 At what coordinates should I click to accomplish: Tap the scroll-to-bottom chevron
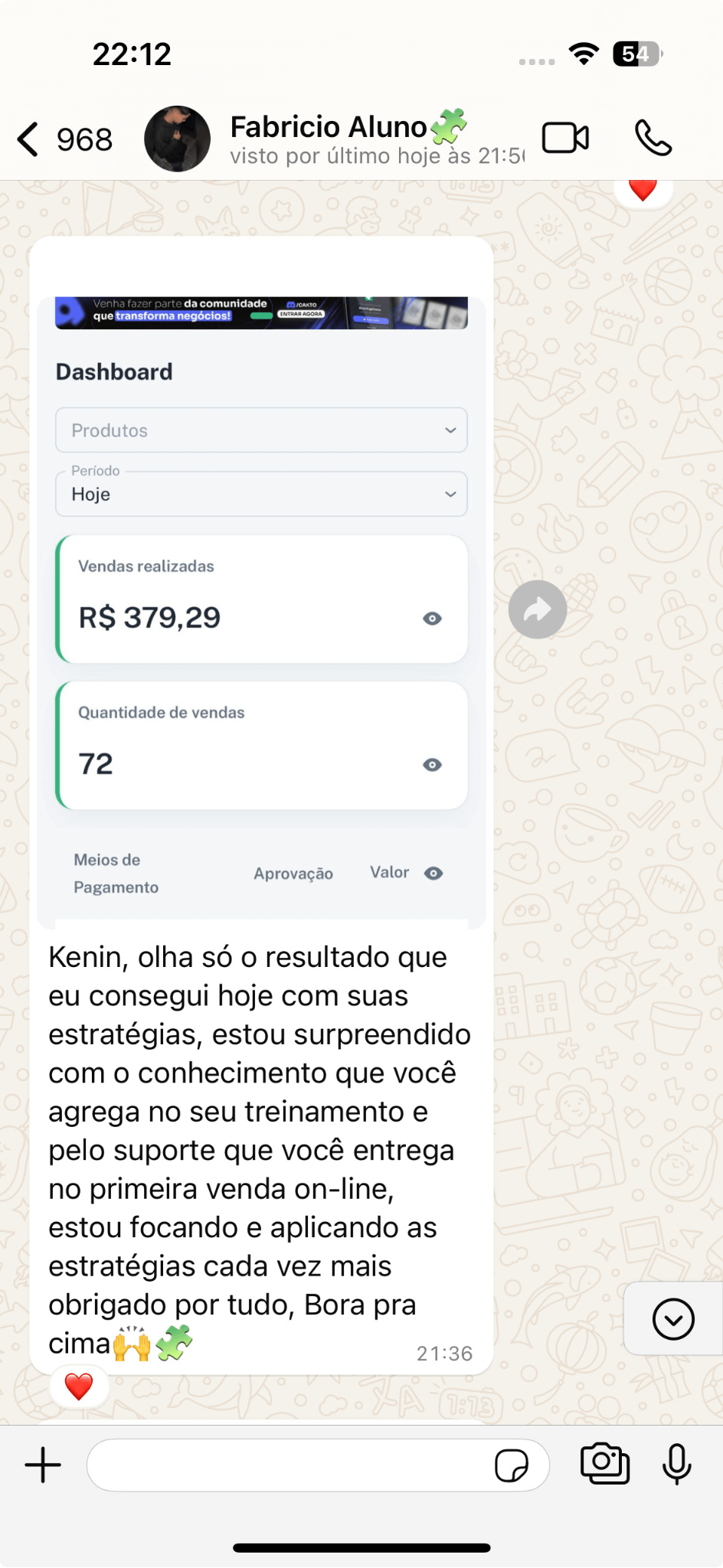coord(672,1319)
